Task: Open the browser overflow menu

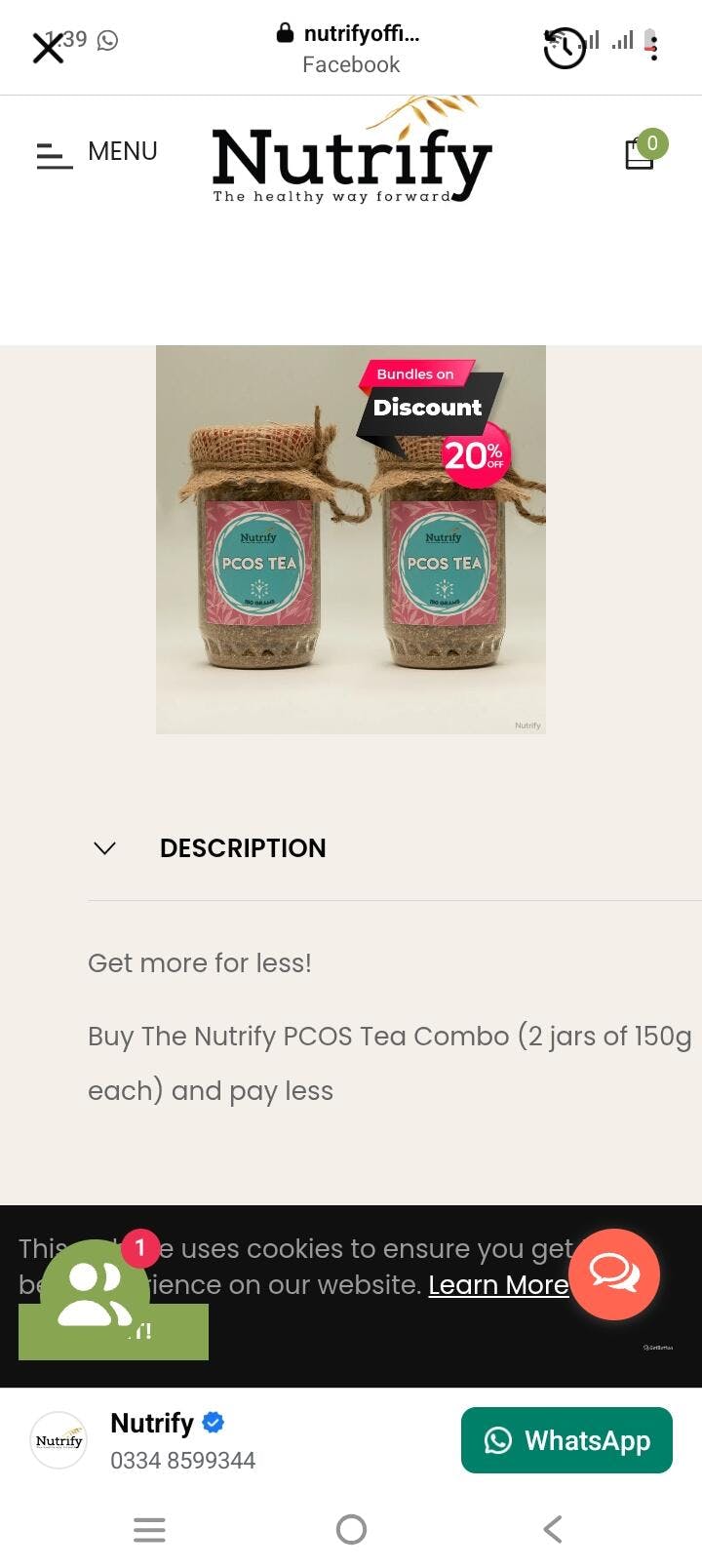Action: point(653,47)
